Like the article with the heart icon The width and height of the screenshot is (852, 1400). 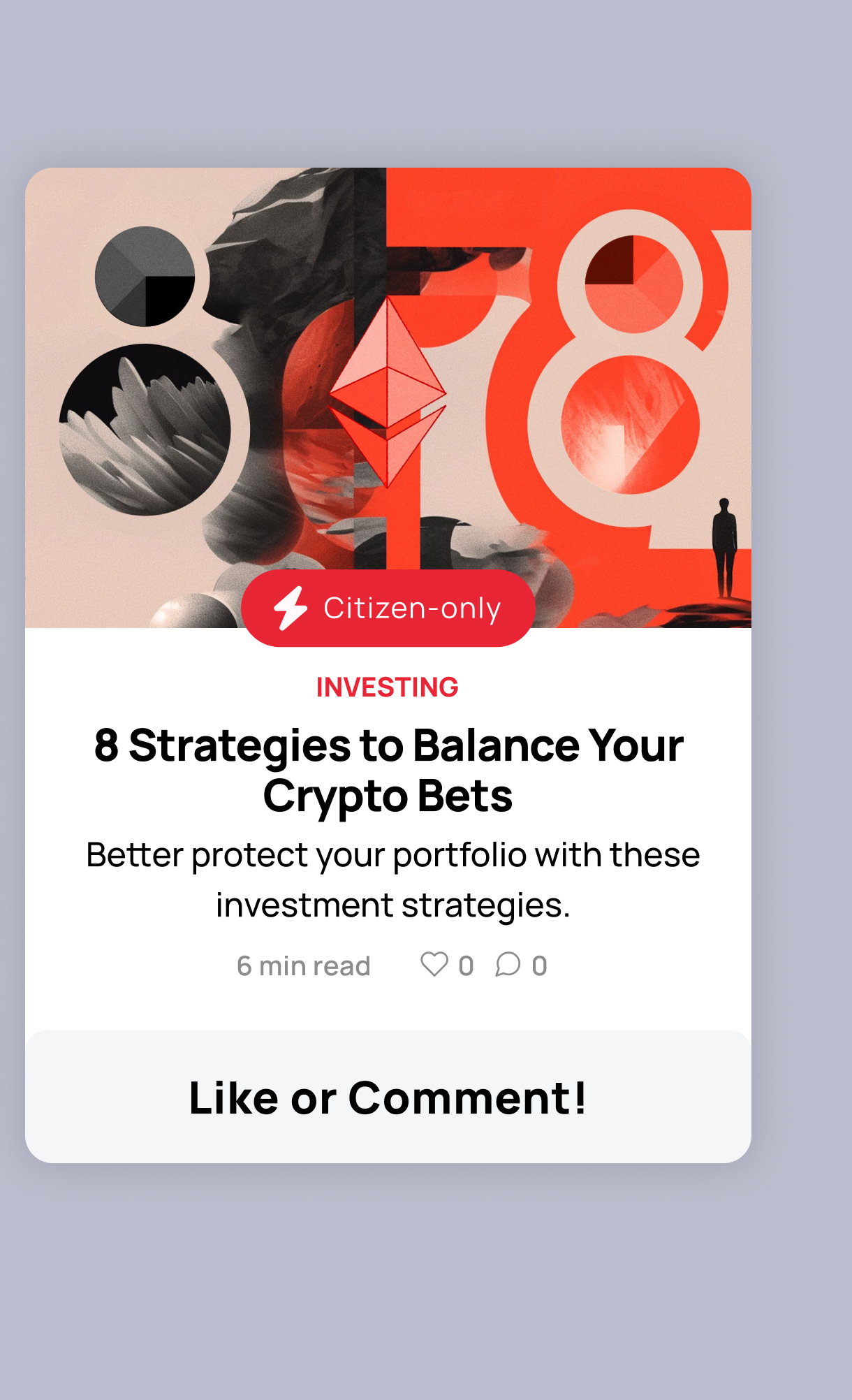[434, 965]
